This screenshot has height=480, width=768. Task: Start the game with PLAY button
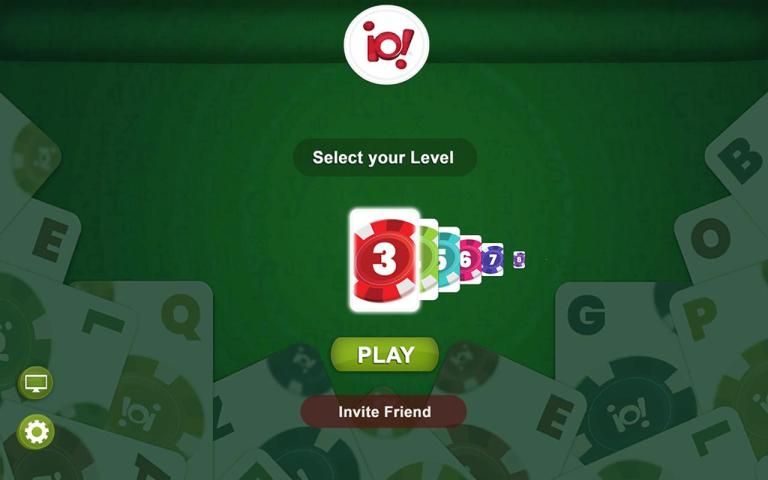pos(385,355)
